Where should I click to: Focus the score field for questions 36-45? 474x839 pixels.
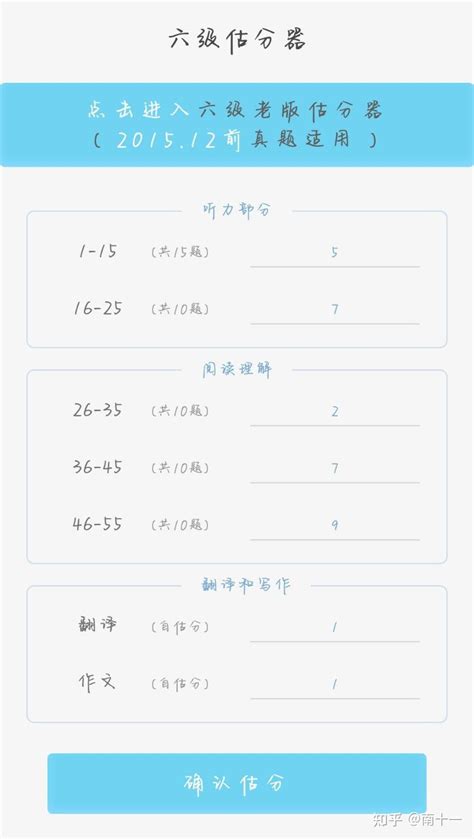tap(335, 469)
